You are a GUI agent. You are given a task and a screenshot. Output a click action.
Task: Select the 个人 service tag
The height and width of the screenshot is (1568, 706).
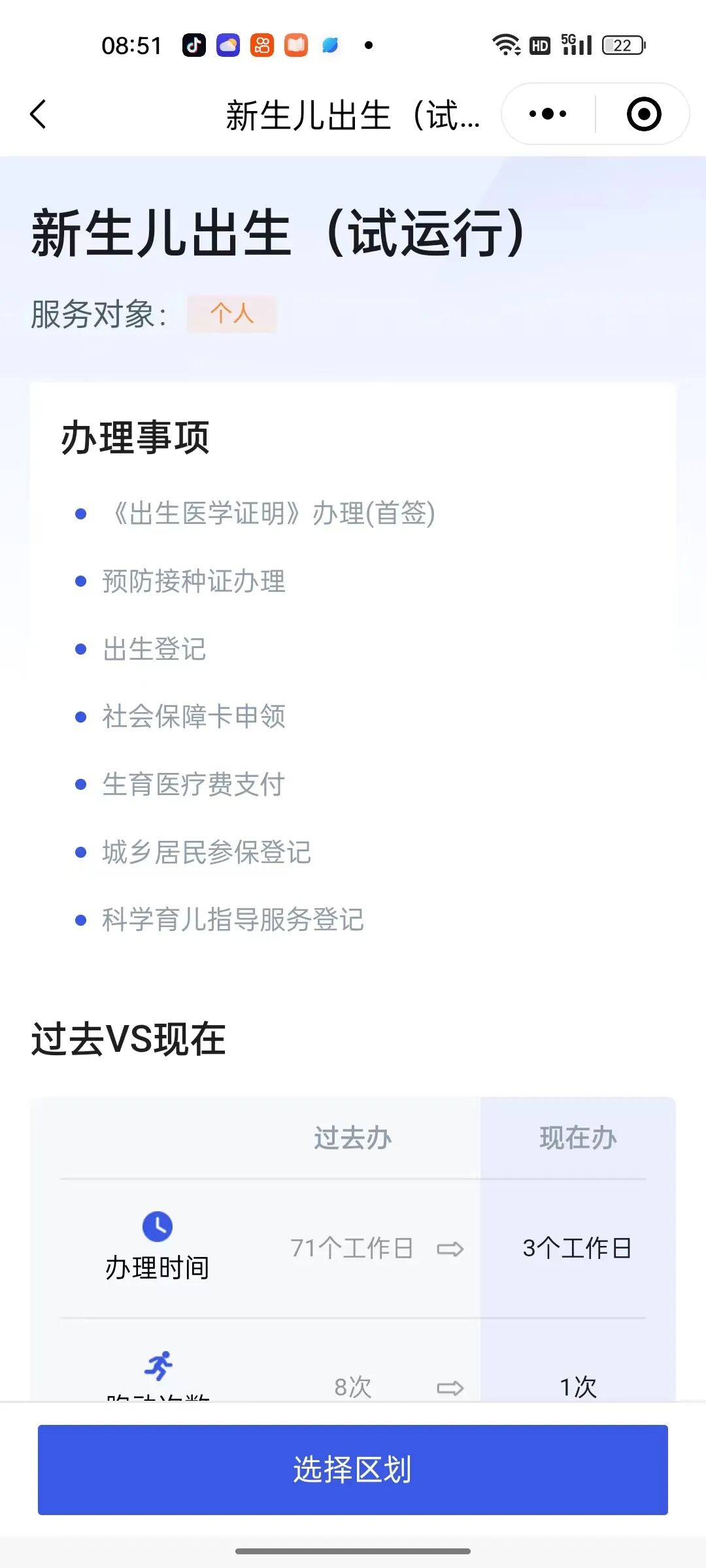(232, 315)
